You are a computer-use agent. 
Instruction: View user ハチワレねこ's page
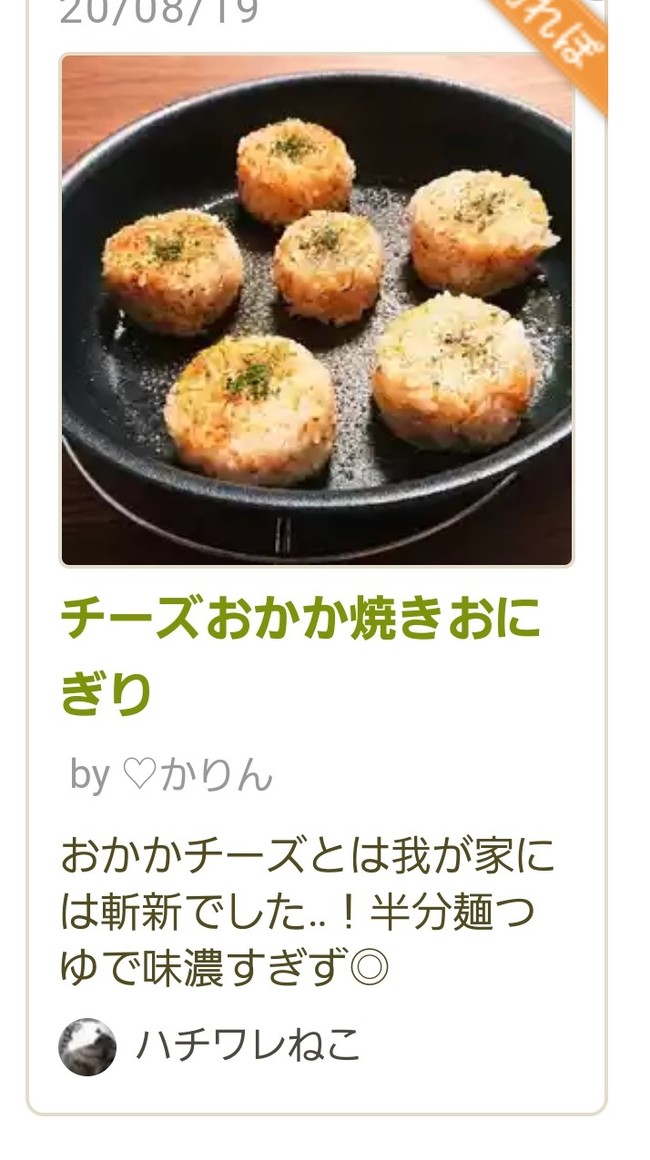247,1047
